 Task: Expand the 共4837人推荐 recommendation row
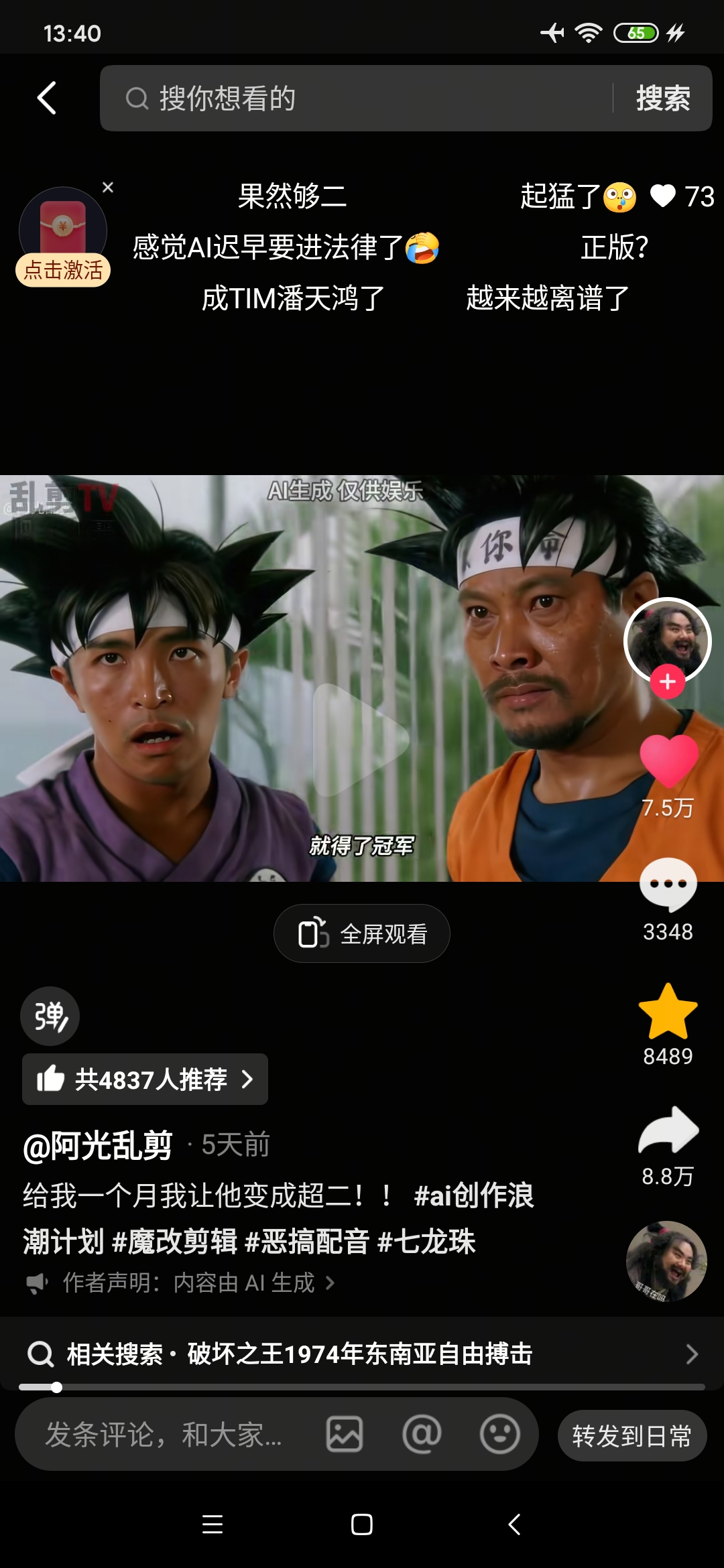pyautogui.click(x=144, y=1079)
